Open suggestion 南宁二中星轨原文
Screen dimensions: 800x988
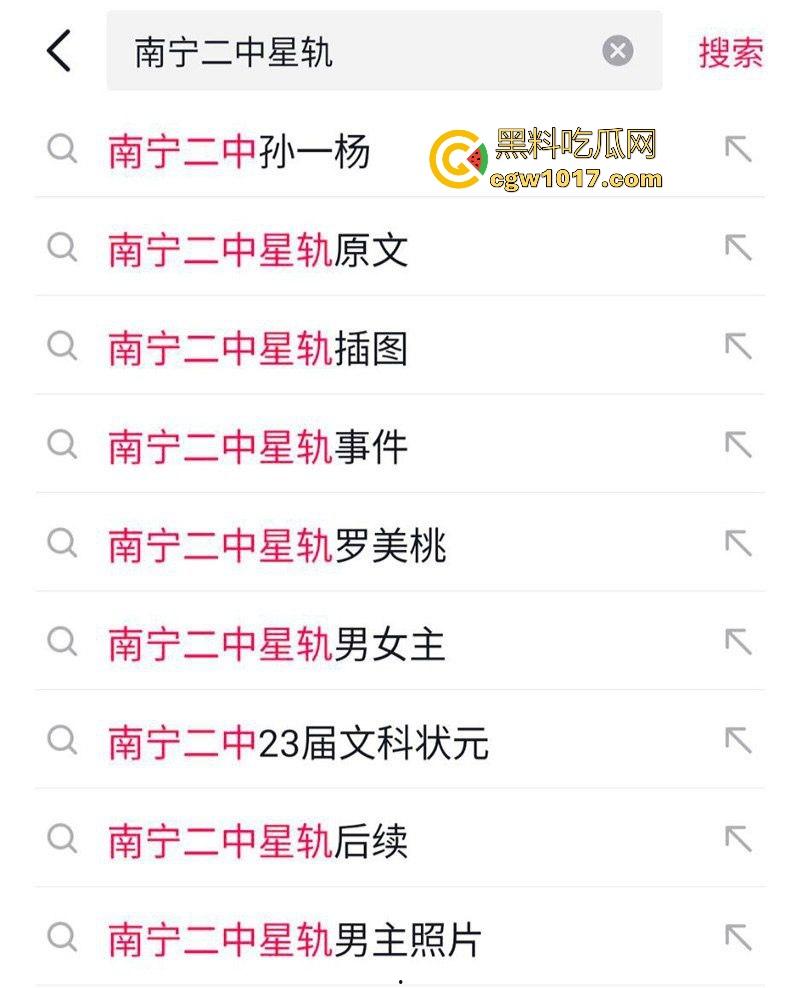tap(257, 250)
